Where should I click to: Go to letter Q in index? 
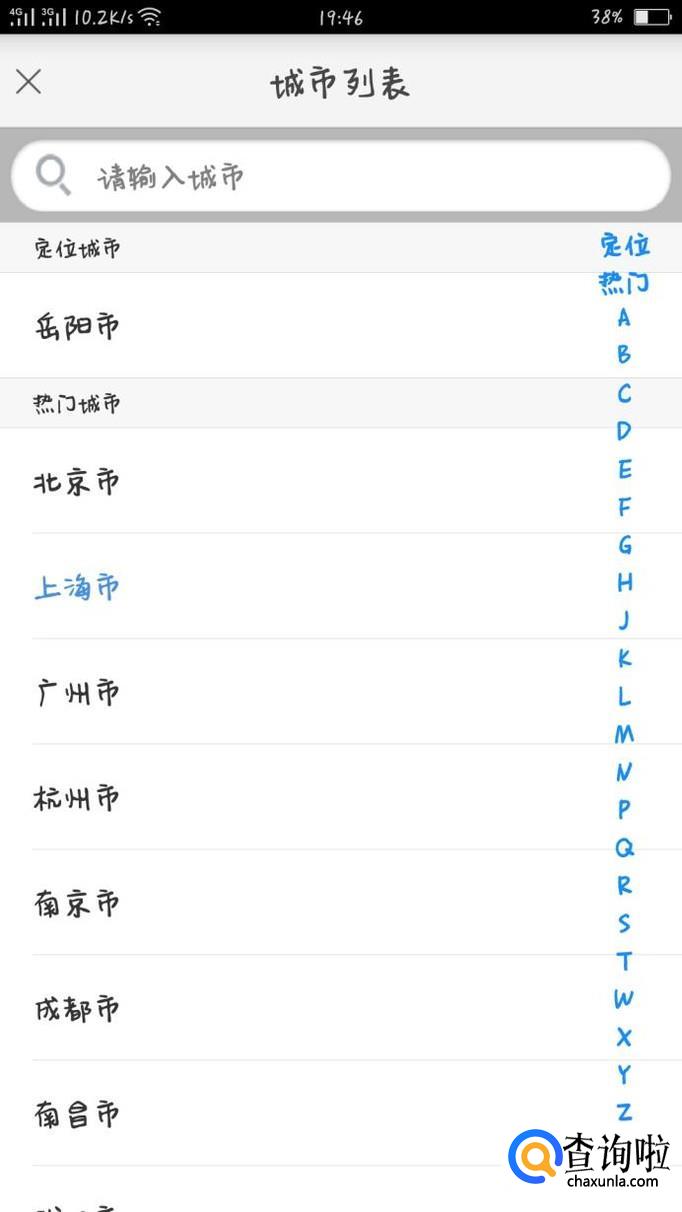click(624, 848)
